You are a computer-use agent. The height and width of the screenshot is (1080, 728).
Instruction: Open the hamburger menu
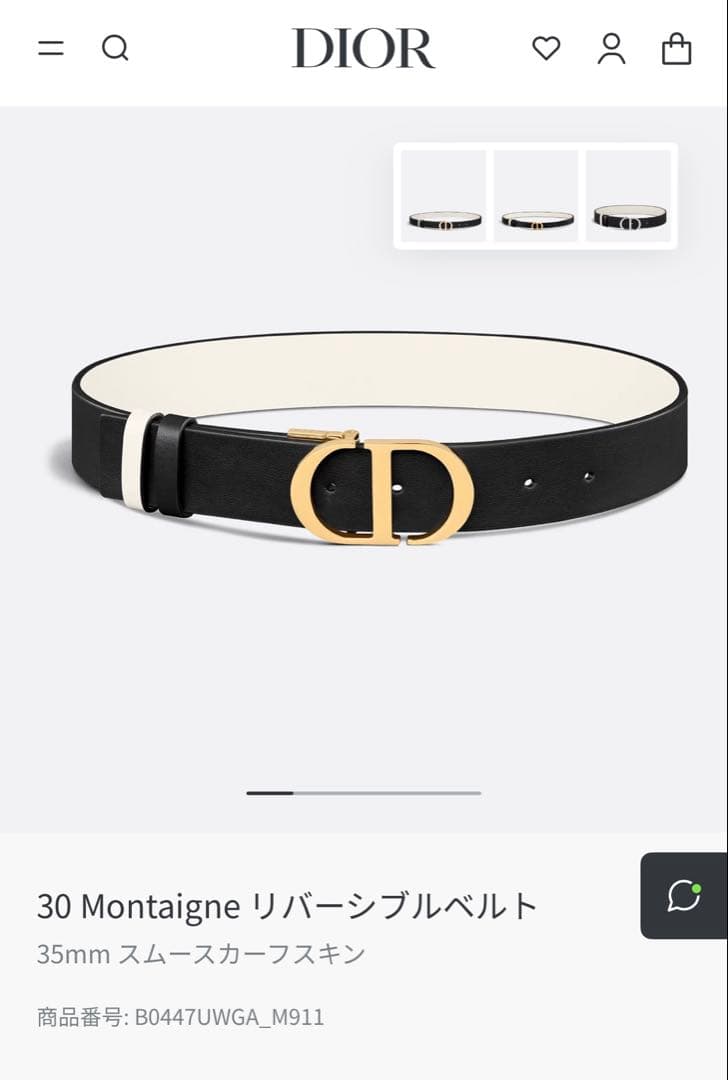51,48
